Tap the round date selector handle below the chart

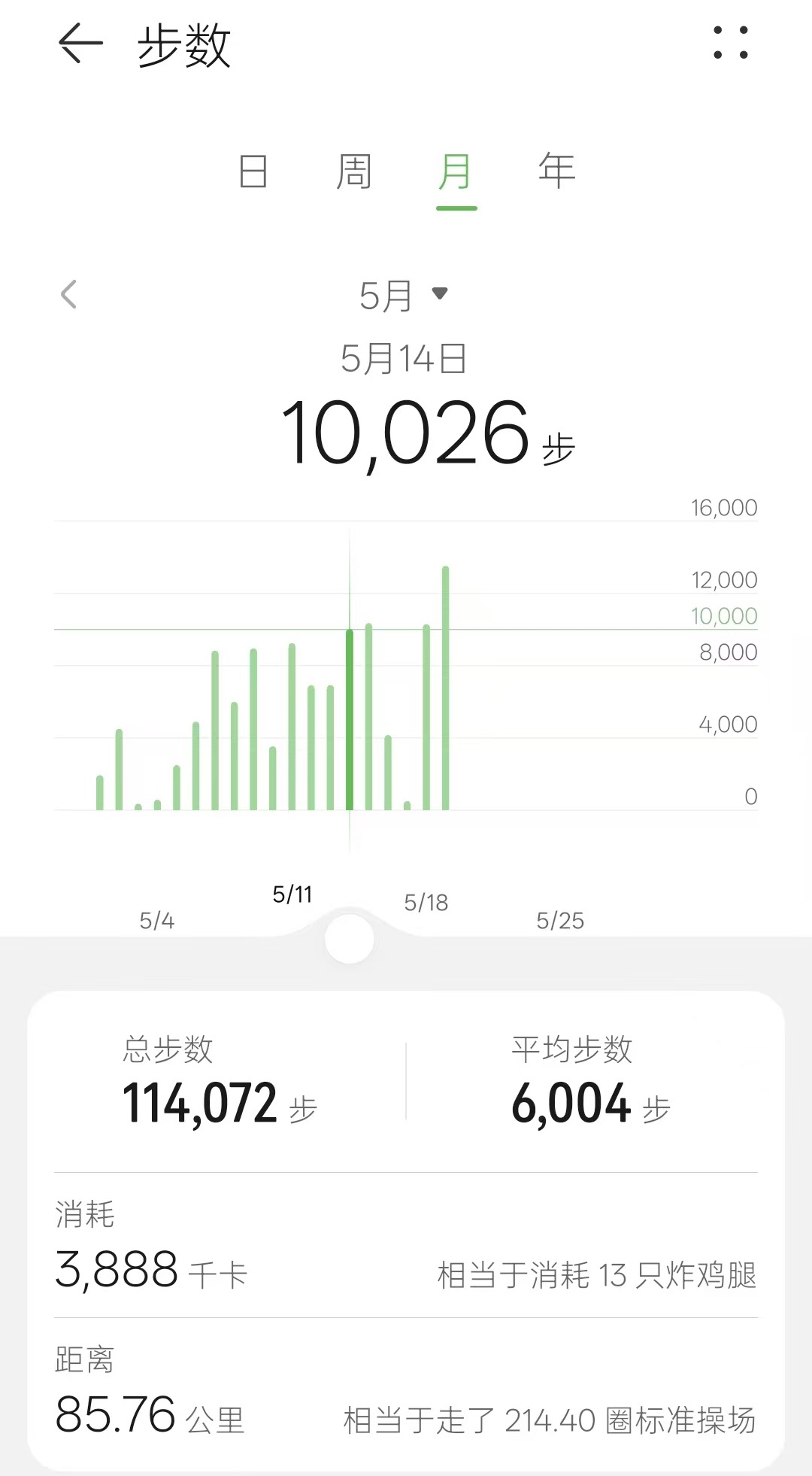point(350,939)
